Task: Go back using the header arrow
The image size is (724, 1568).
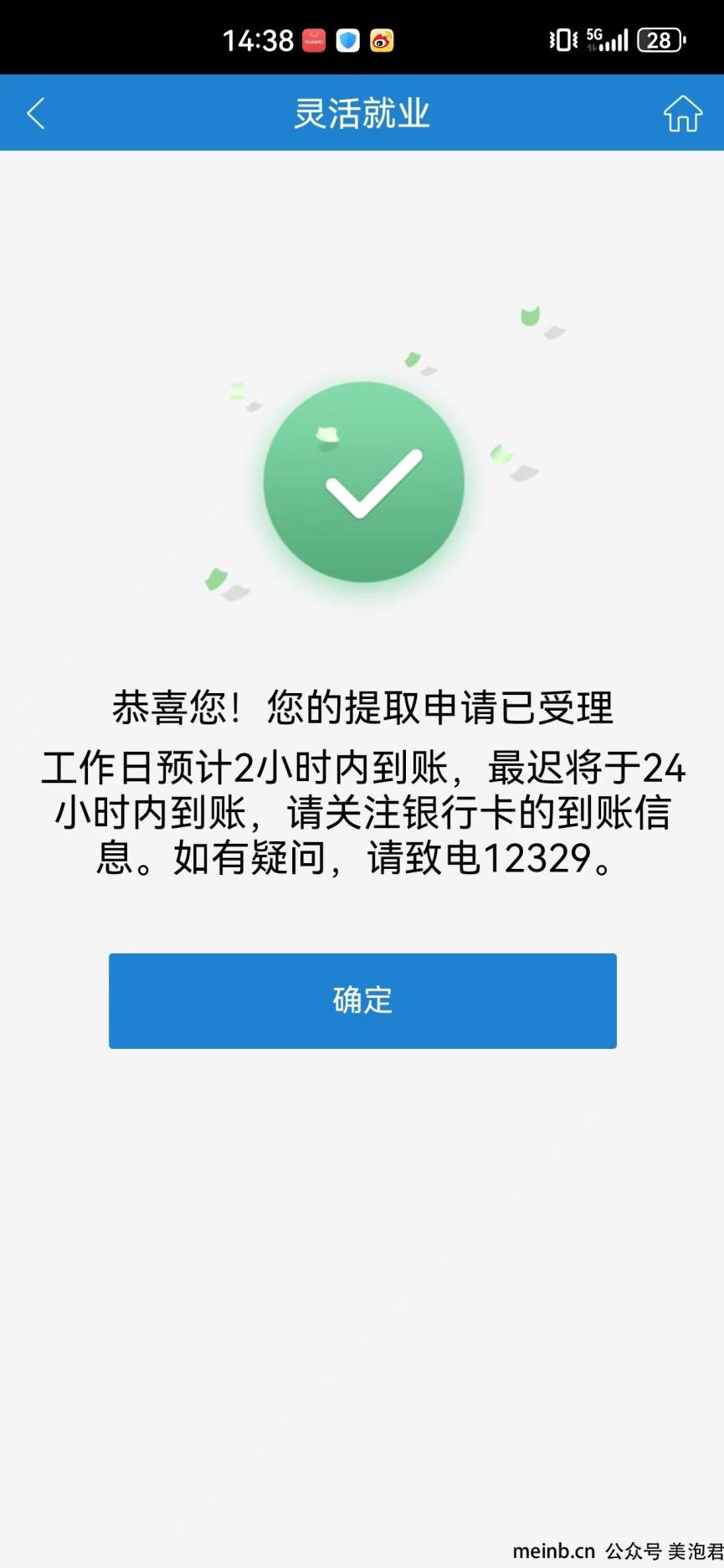Action: (x=36, y=114)
